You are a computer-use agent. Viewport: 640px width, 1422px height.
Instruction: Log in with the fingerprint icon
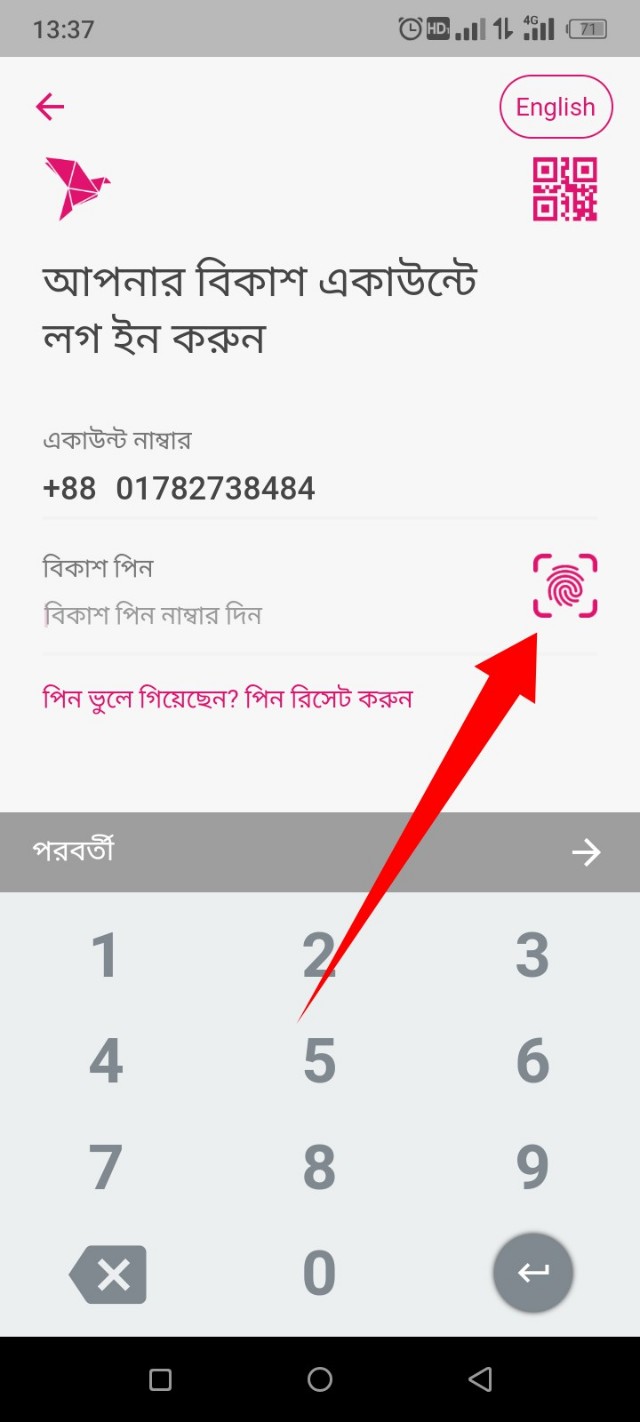click(565, 586)
